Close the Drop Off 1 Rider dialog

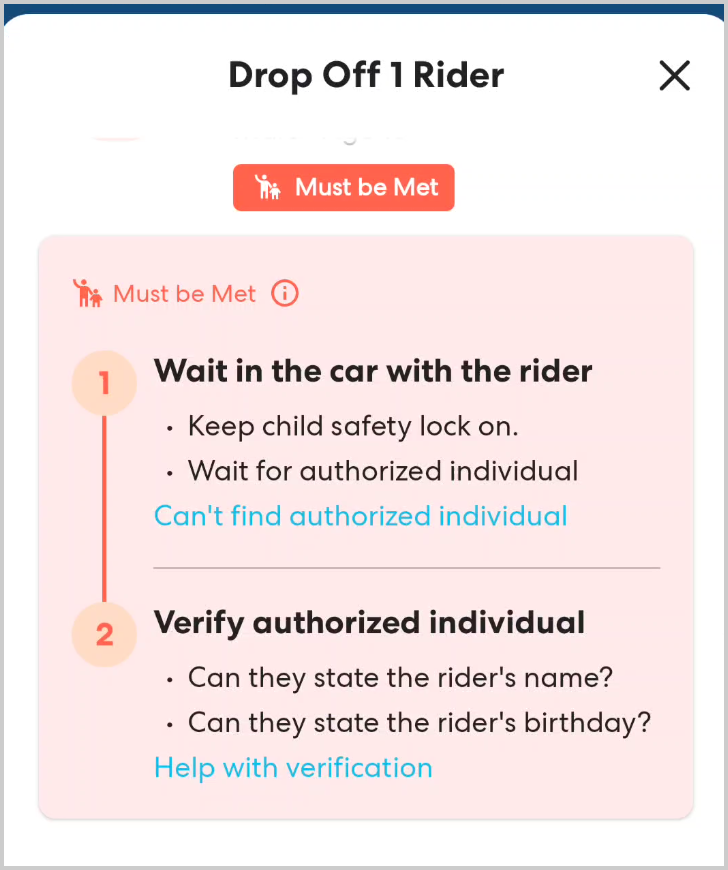pos(675,76)
